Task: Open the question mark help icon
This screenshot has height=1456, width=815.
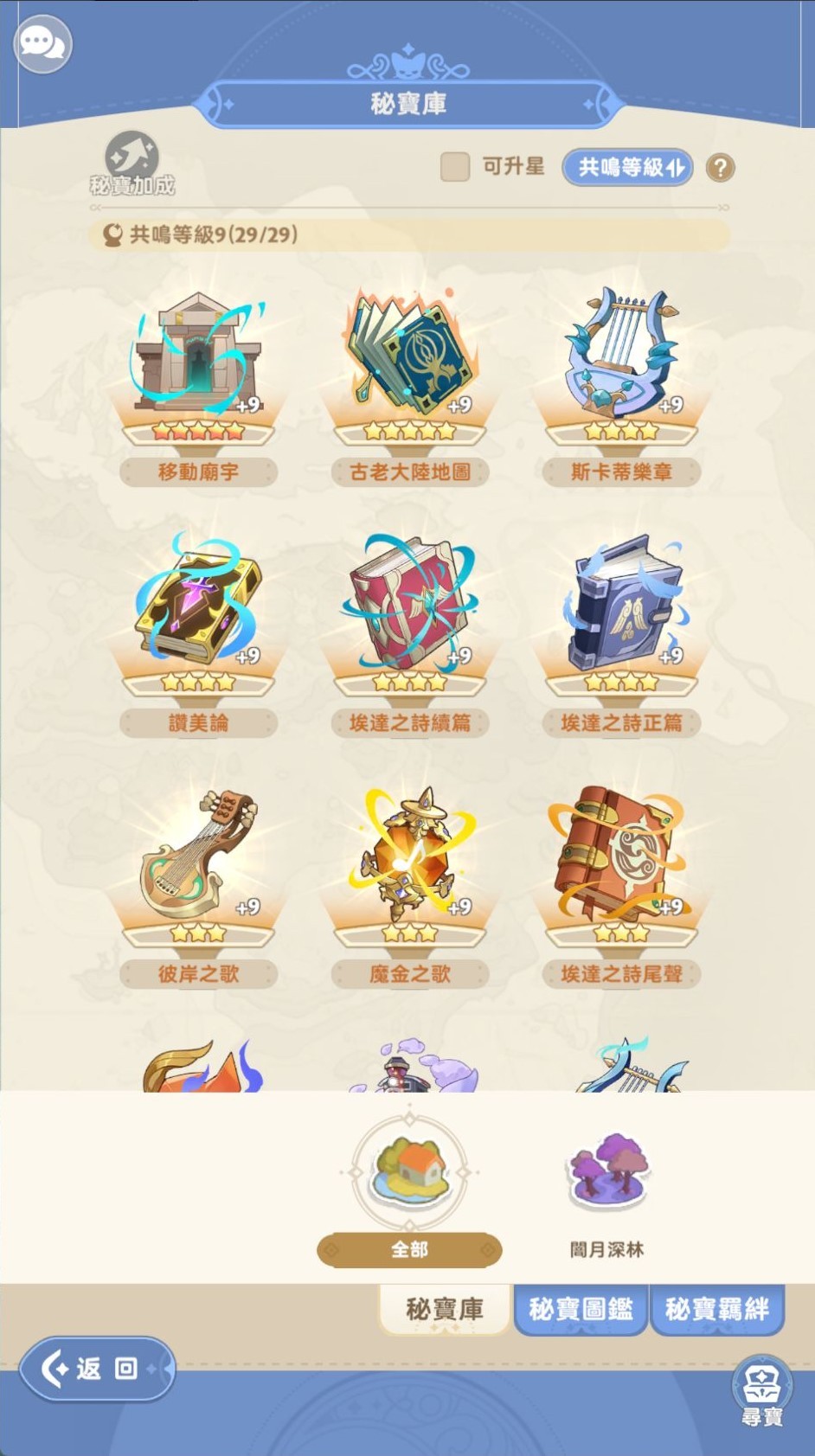Action: (x=720, y=168)
